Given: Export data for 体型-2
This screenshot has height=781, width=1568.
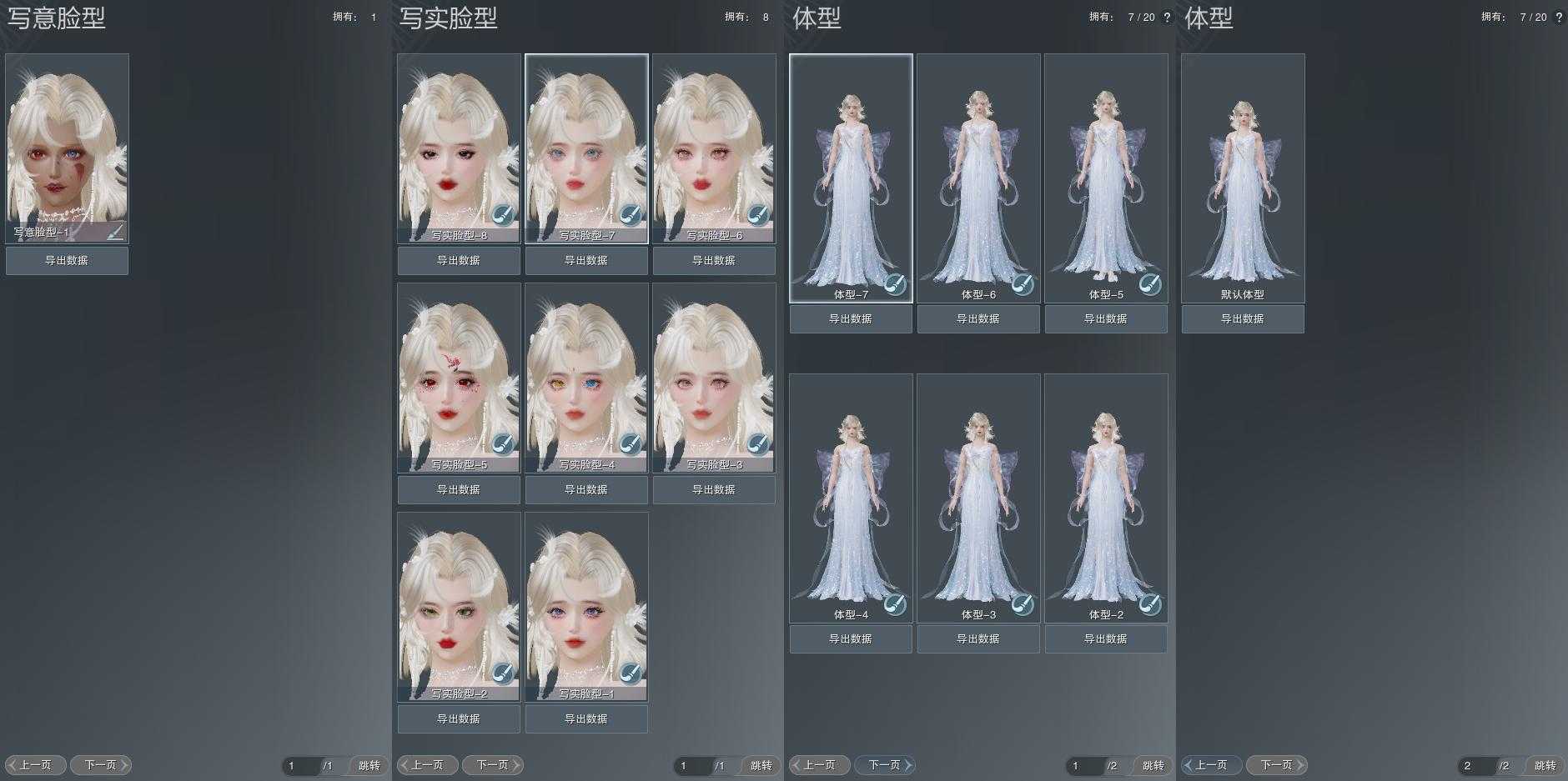Looking at the screenshot, I should tap(1106, 639).
